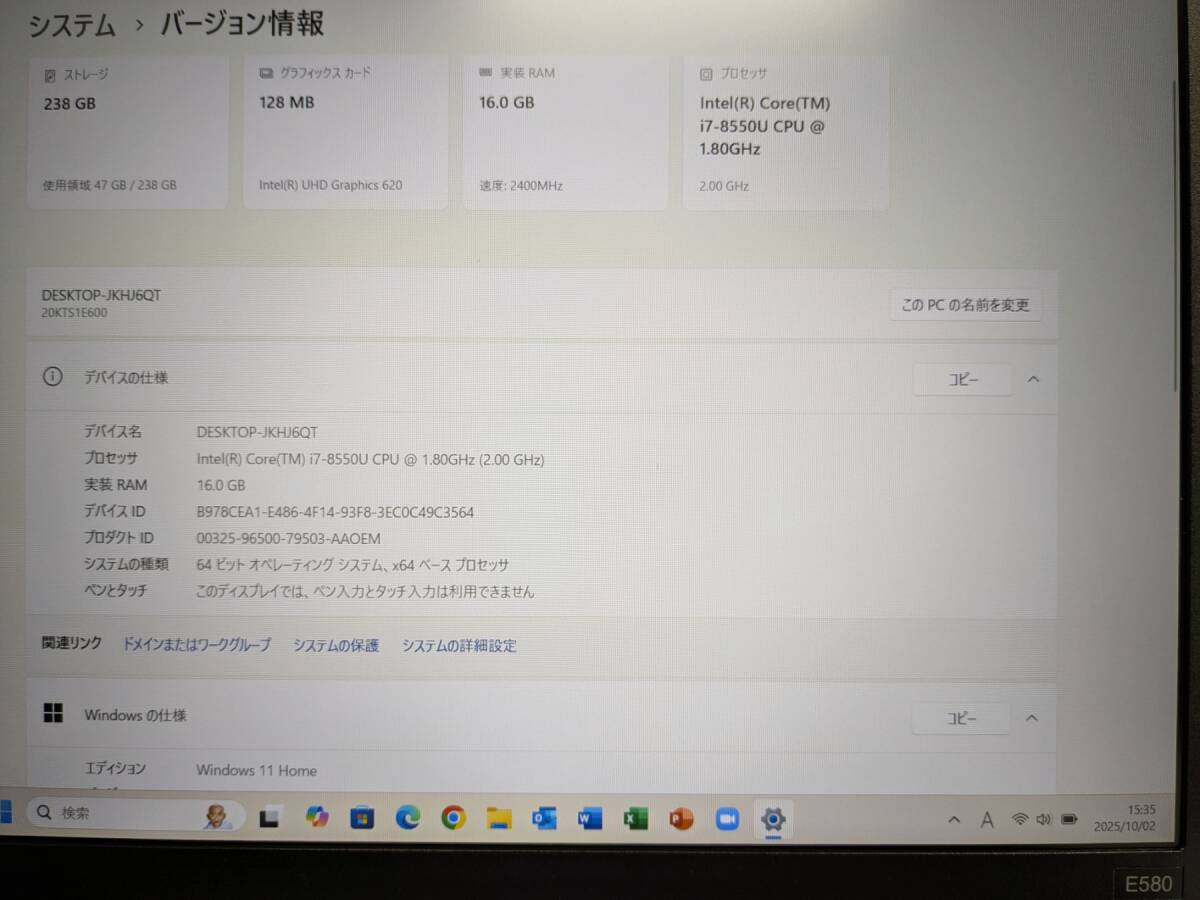Collapse the Windows specifications section

[1032, 718]
